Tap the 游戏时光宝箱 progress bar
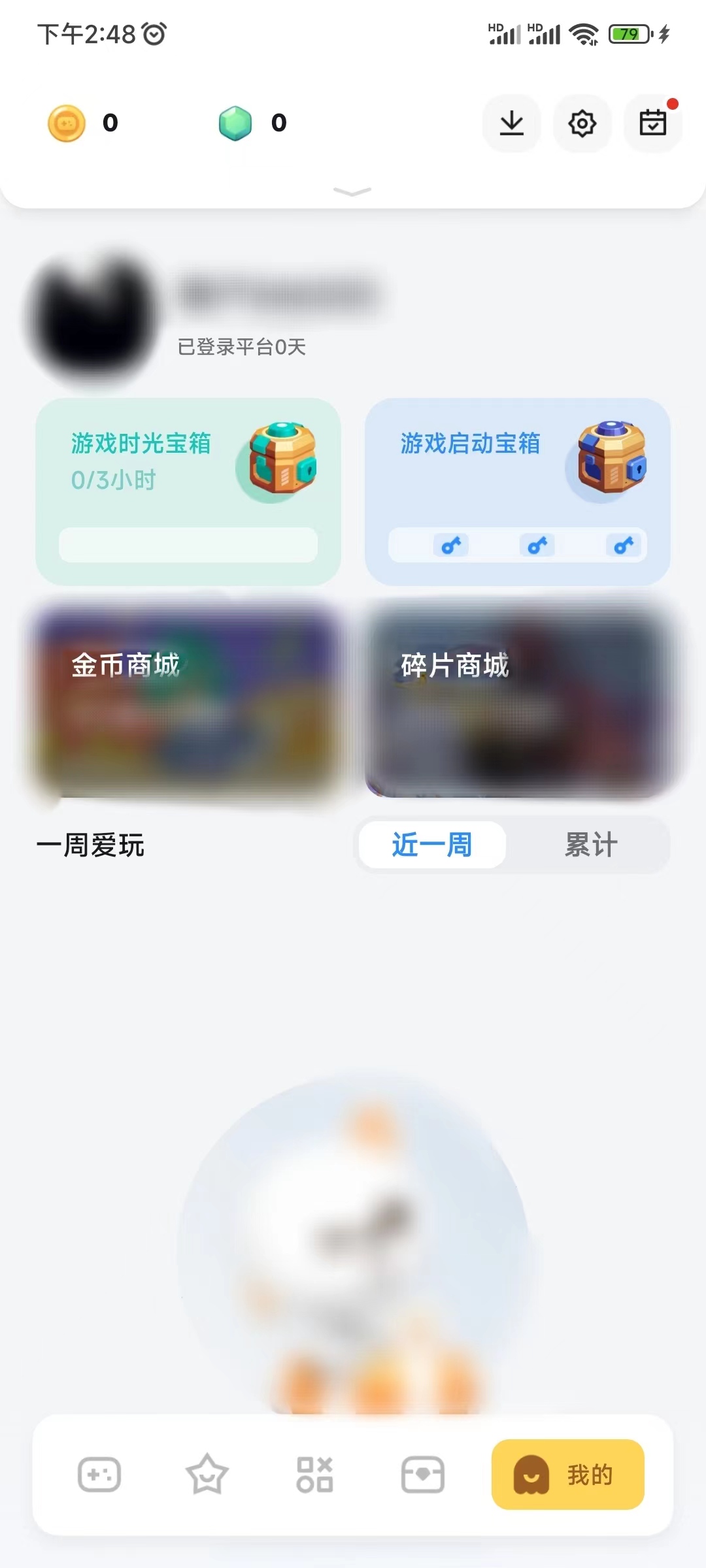 coord(187,545)
